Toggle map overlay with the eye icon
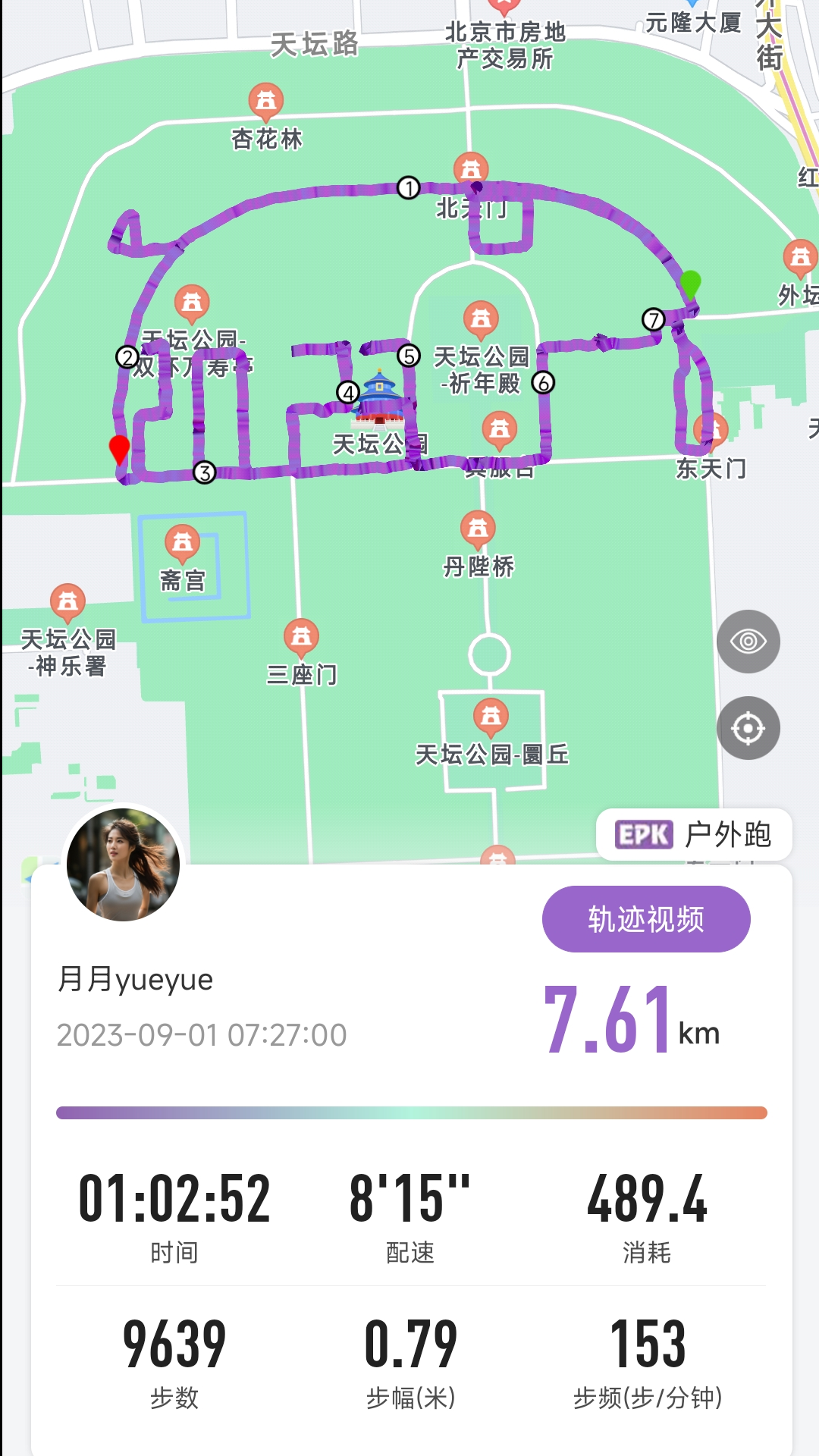Viewport: 819px width, 1456px height. (749, 641)
